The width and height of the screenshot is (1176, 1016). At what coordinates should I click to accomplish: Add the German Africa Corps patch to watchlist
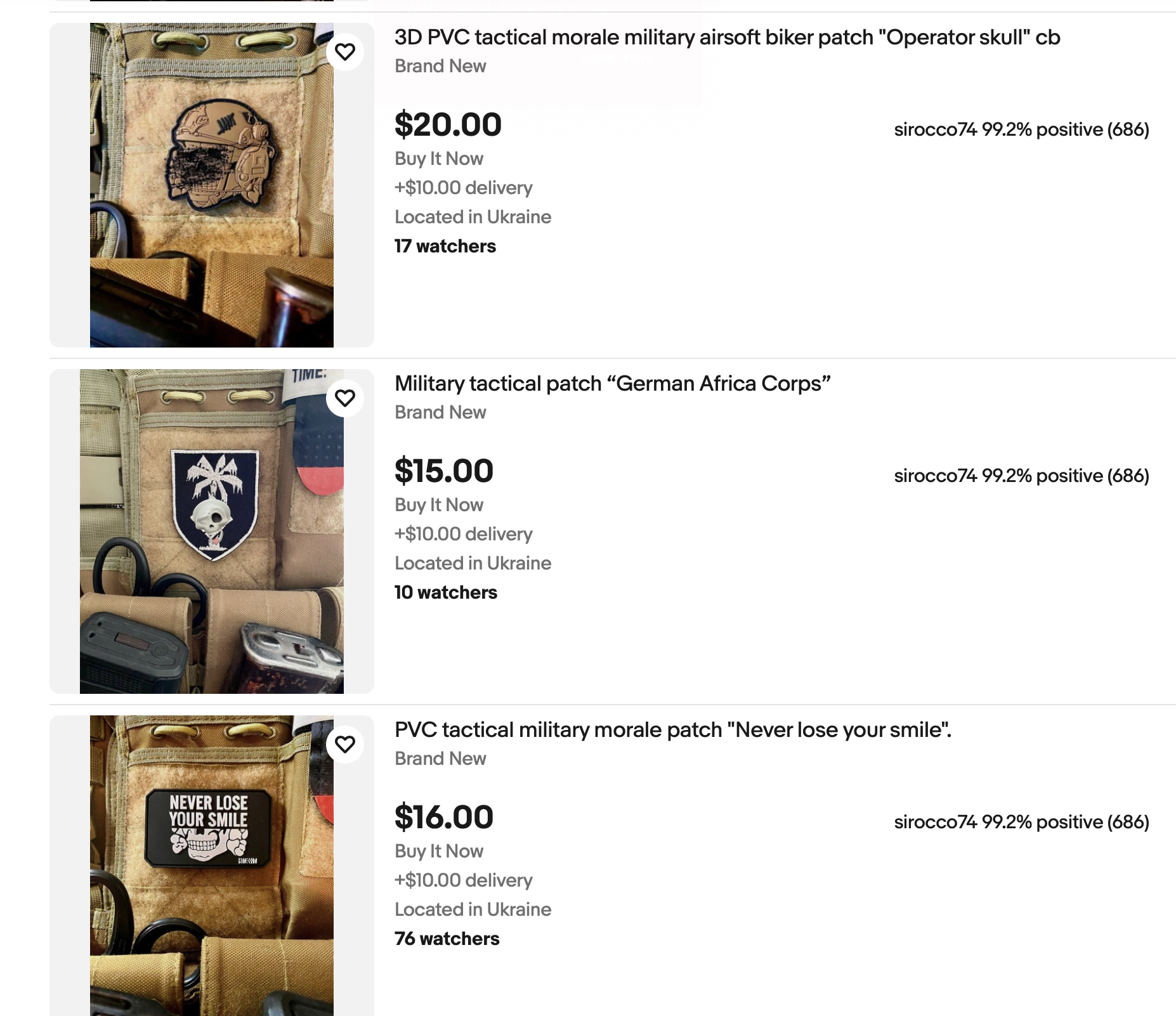point(344,398)
